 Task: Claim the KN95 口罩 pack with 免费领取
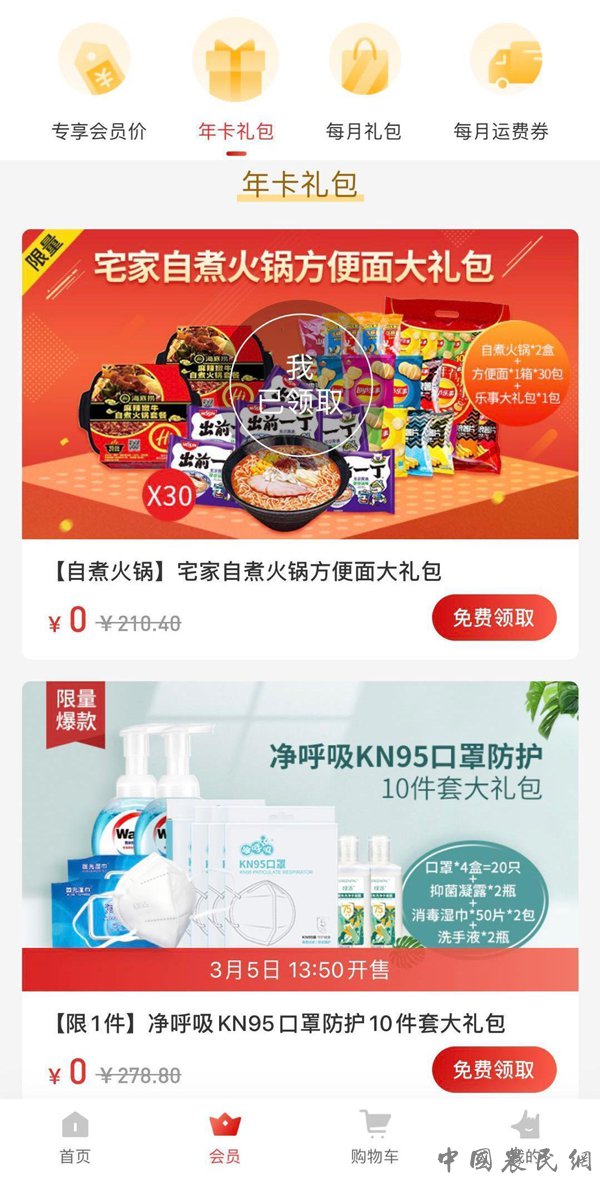point(493,1069)
